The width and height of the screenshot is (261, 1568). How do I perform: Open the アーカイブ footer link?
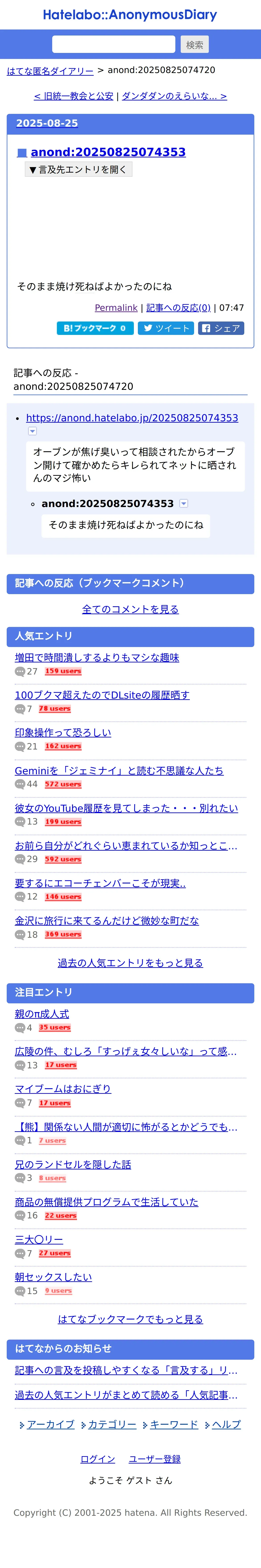tap(50, 1424)
